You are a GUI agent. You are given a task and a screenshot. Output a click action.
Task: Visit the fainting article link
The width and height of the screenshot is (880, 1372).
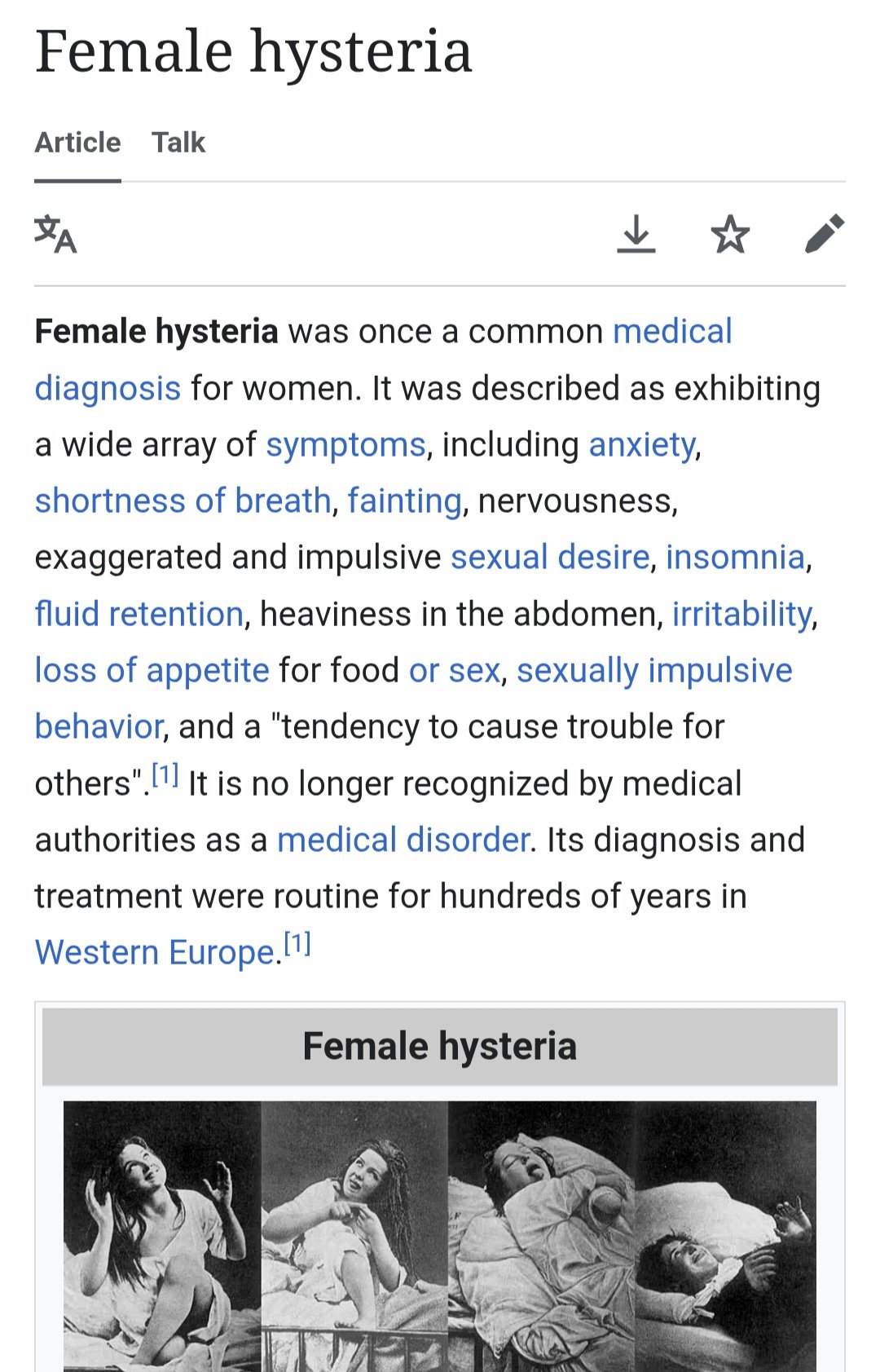tap(404, 501)
